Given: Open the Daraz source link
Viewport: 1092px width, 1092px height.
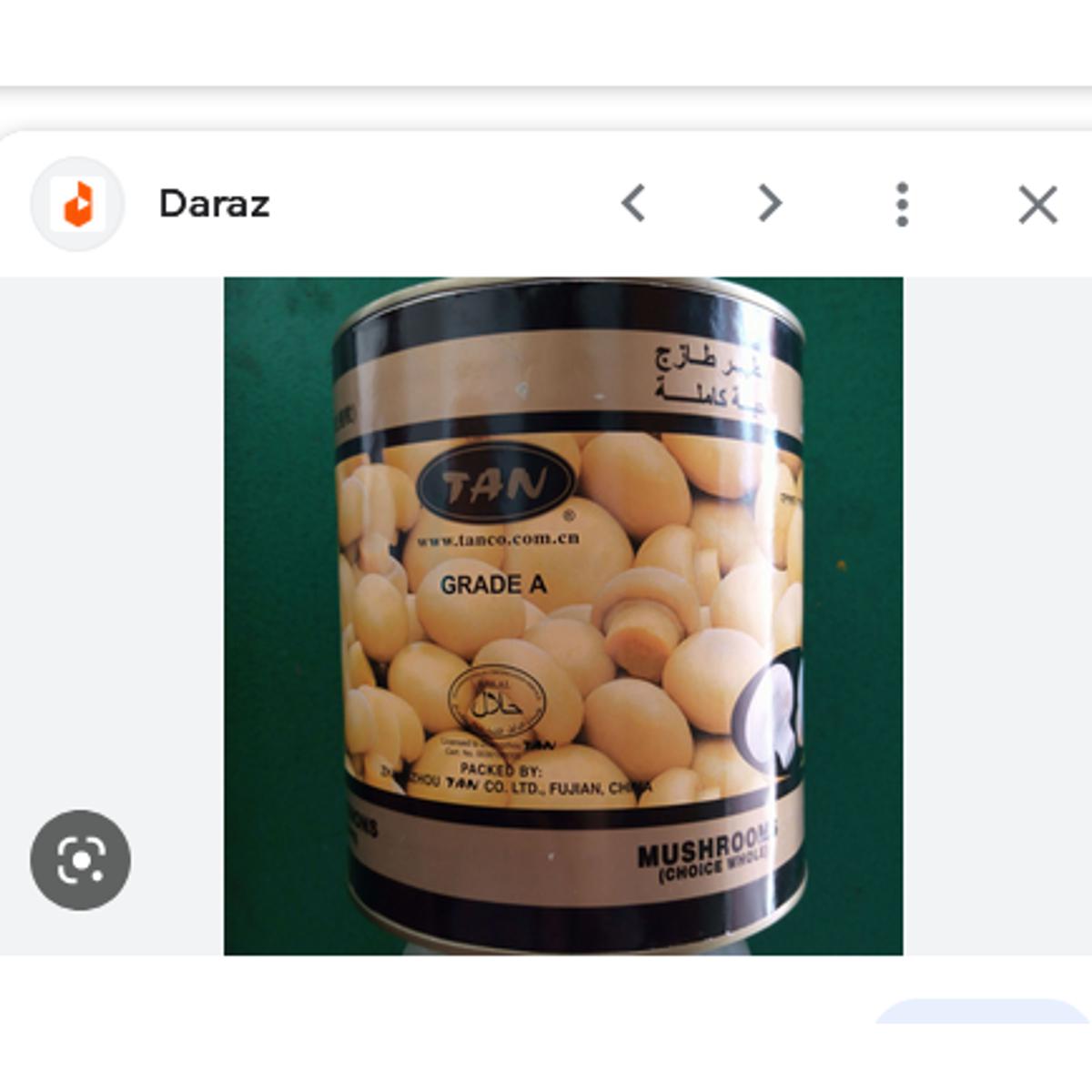Looking at the screenshot, I should (214, 204).
